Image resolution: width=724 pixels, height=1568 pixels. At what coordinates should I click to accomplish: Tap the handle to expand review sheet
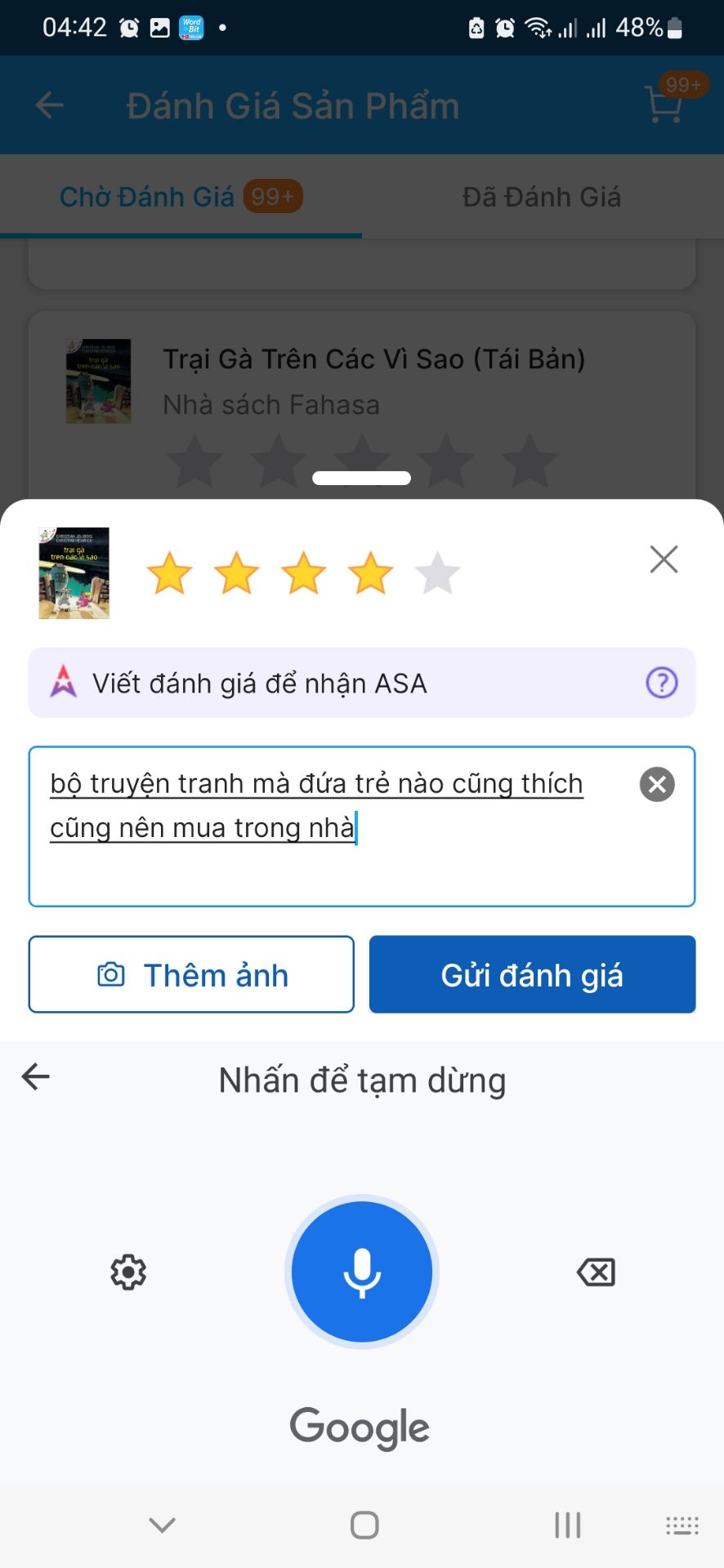pyautogui.click(x=362, y=478)
